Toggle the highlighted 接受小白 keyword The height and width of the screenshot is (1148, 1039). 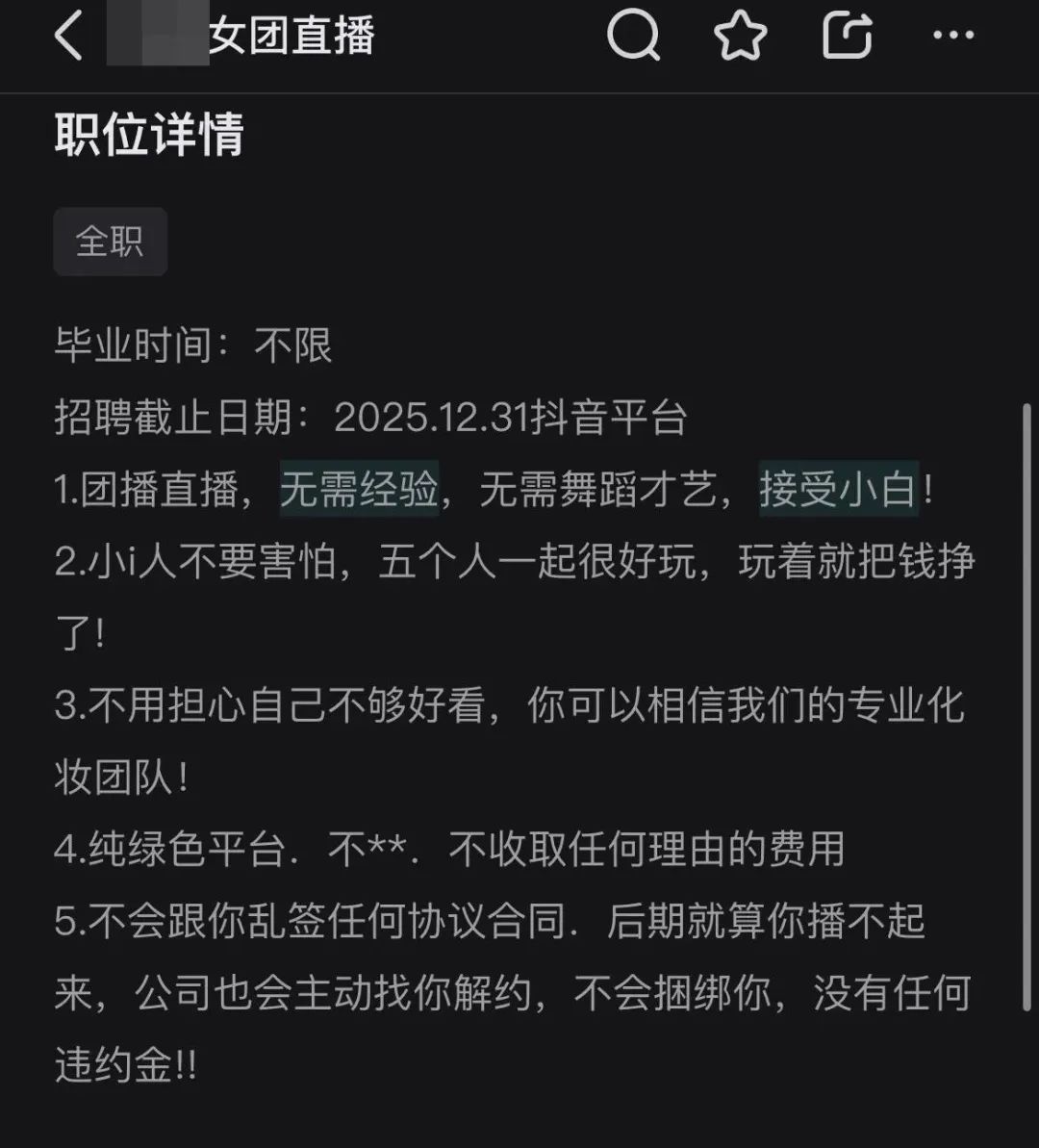click(x=835, y=490)
